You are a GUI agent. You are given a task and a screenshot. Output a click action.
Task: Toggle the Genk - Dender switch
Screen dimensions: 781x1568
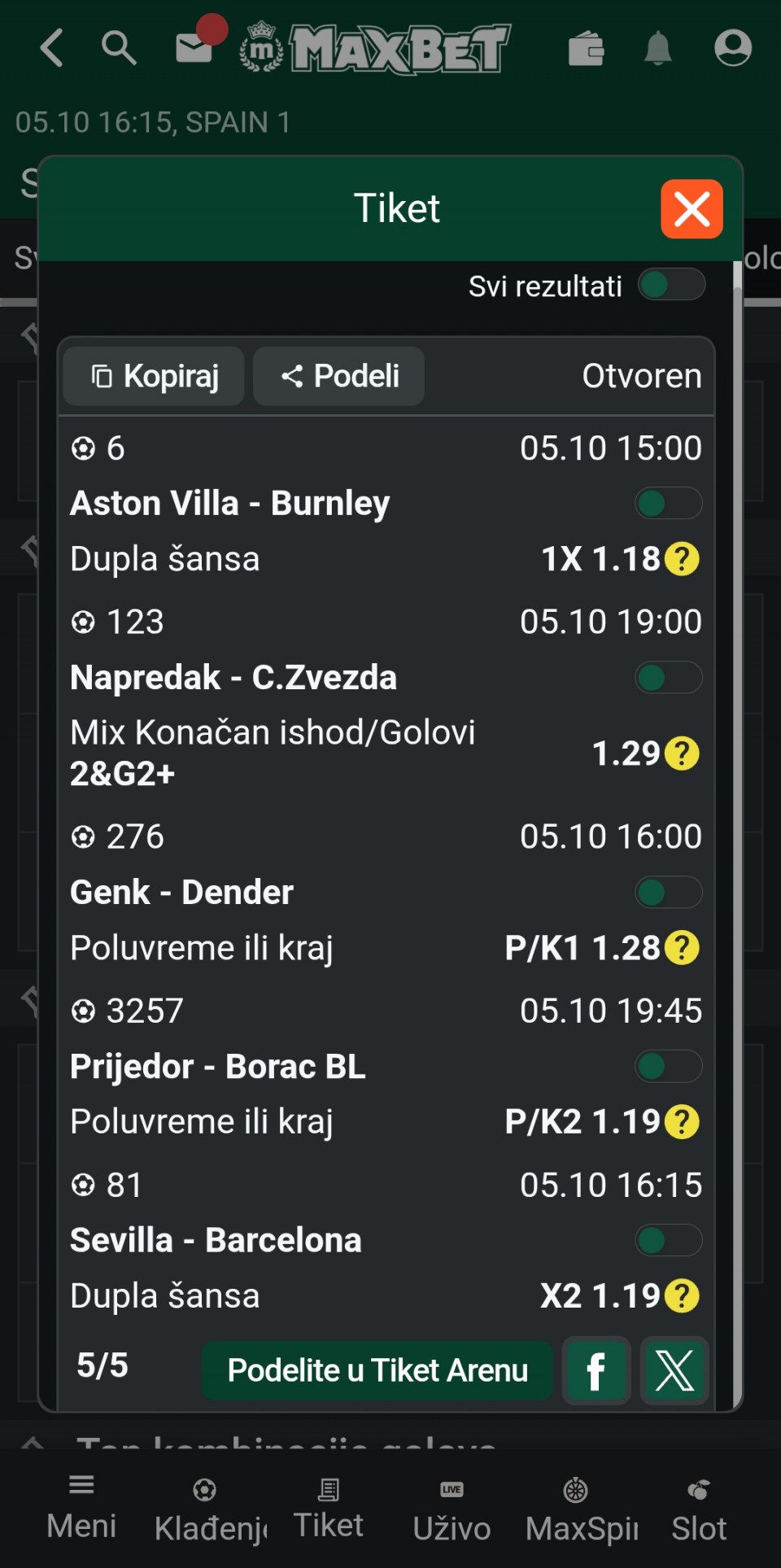(668, 892)
